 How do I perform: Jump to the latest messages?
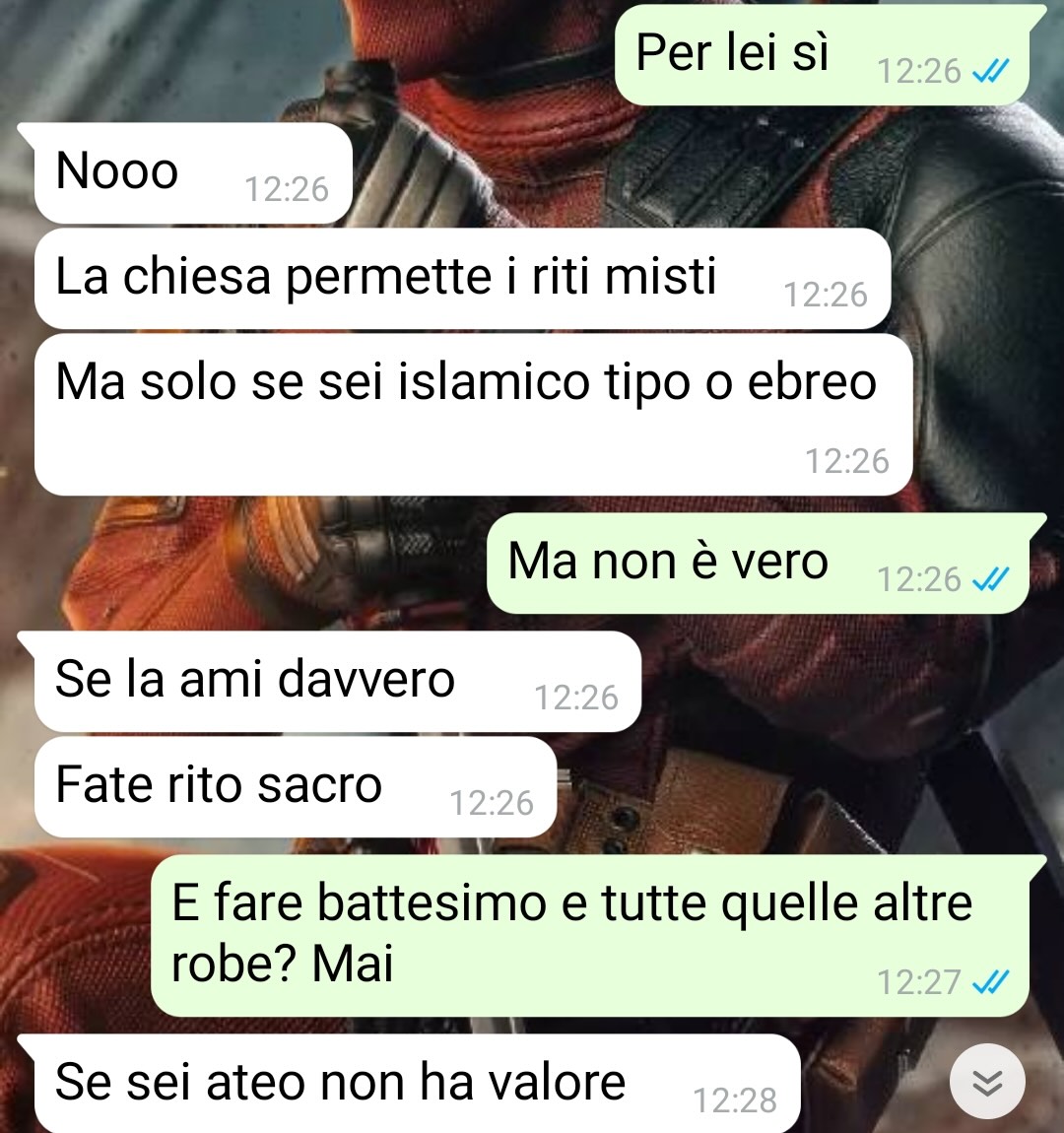click(x=987, y=1082)
